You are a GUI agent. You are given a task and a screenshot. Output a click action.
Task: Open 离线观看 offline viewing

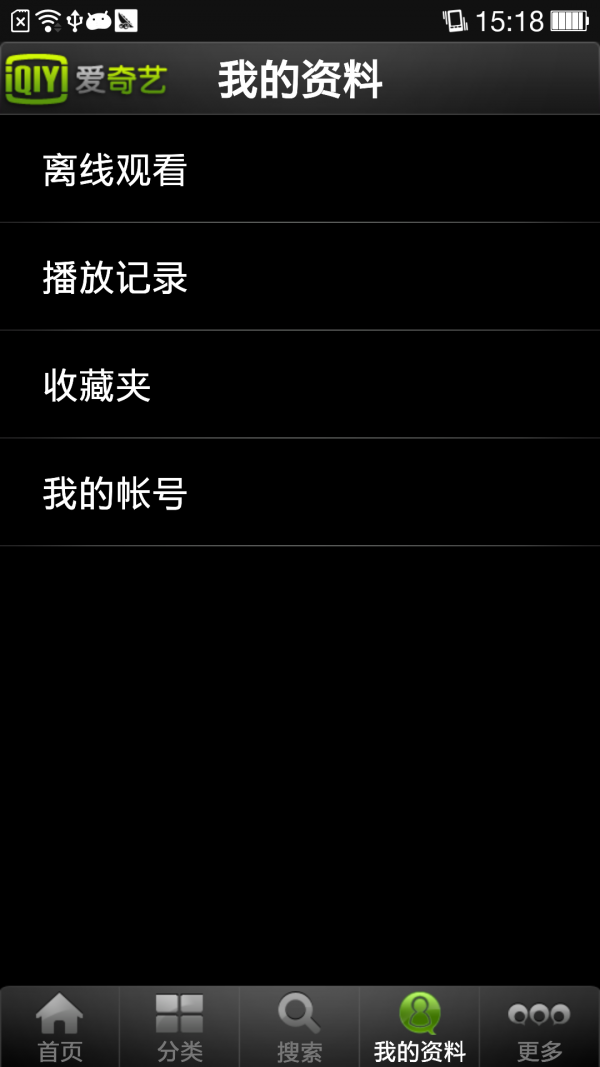pyautogui.click(x=300, y=169)
